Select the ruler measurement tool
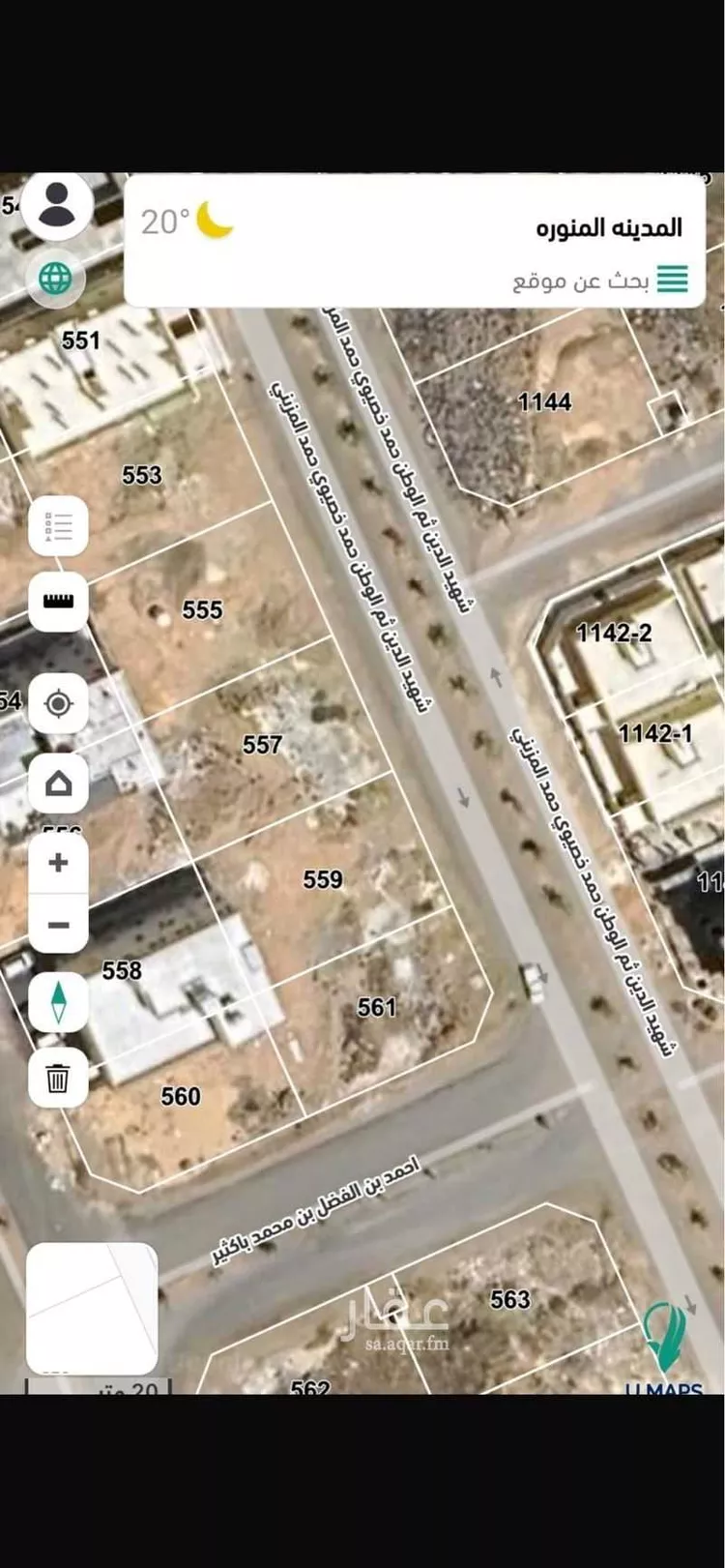 [58, 601]
